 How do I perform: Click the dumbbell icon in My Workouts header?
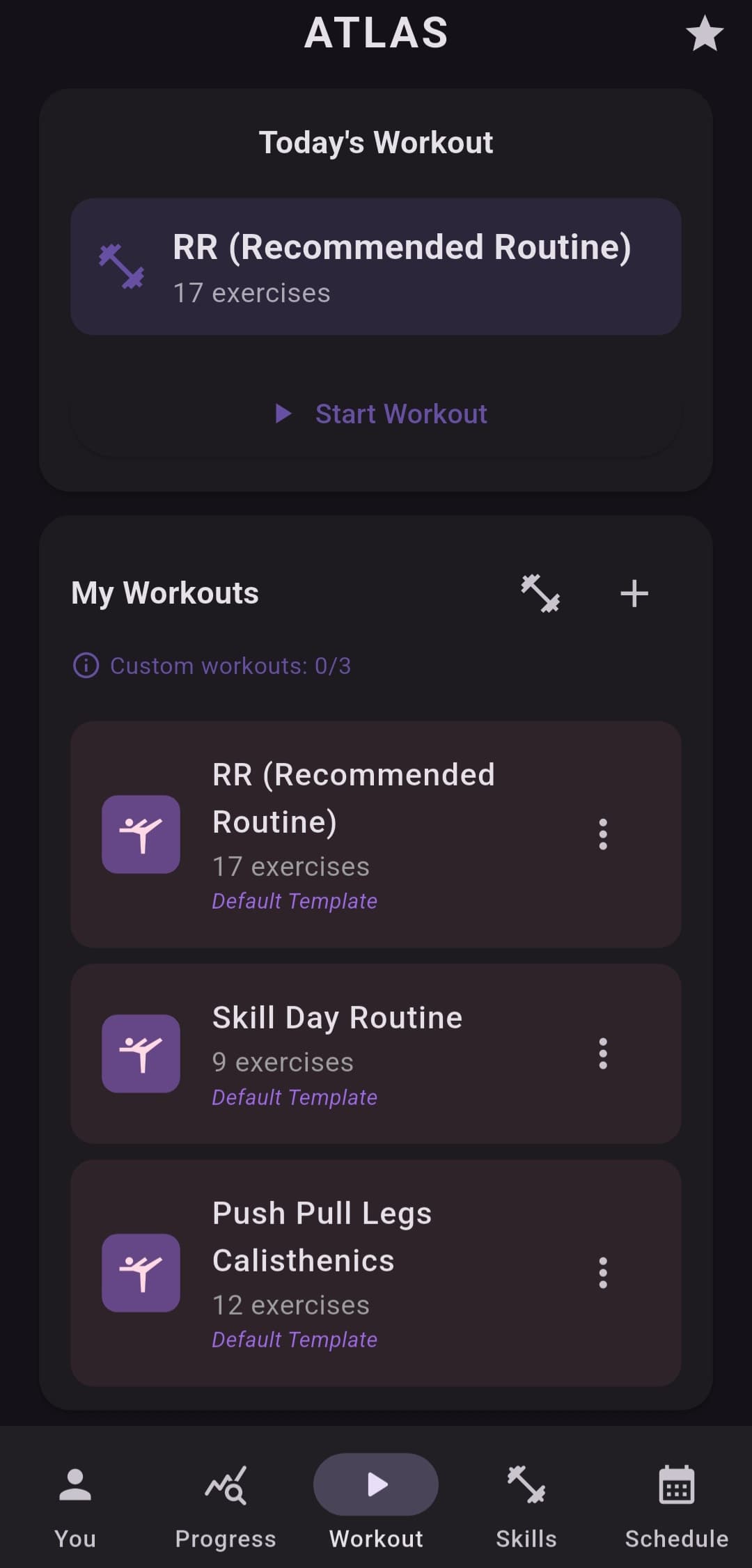[542, 593]
